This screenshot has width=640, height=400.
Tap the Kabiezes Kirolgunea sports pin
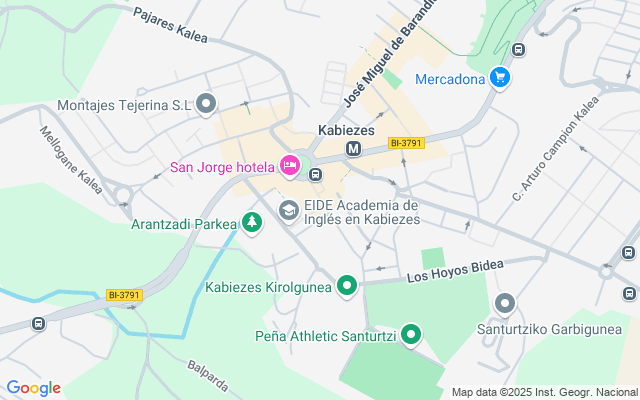(x=347, y=287)
